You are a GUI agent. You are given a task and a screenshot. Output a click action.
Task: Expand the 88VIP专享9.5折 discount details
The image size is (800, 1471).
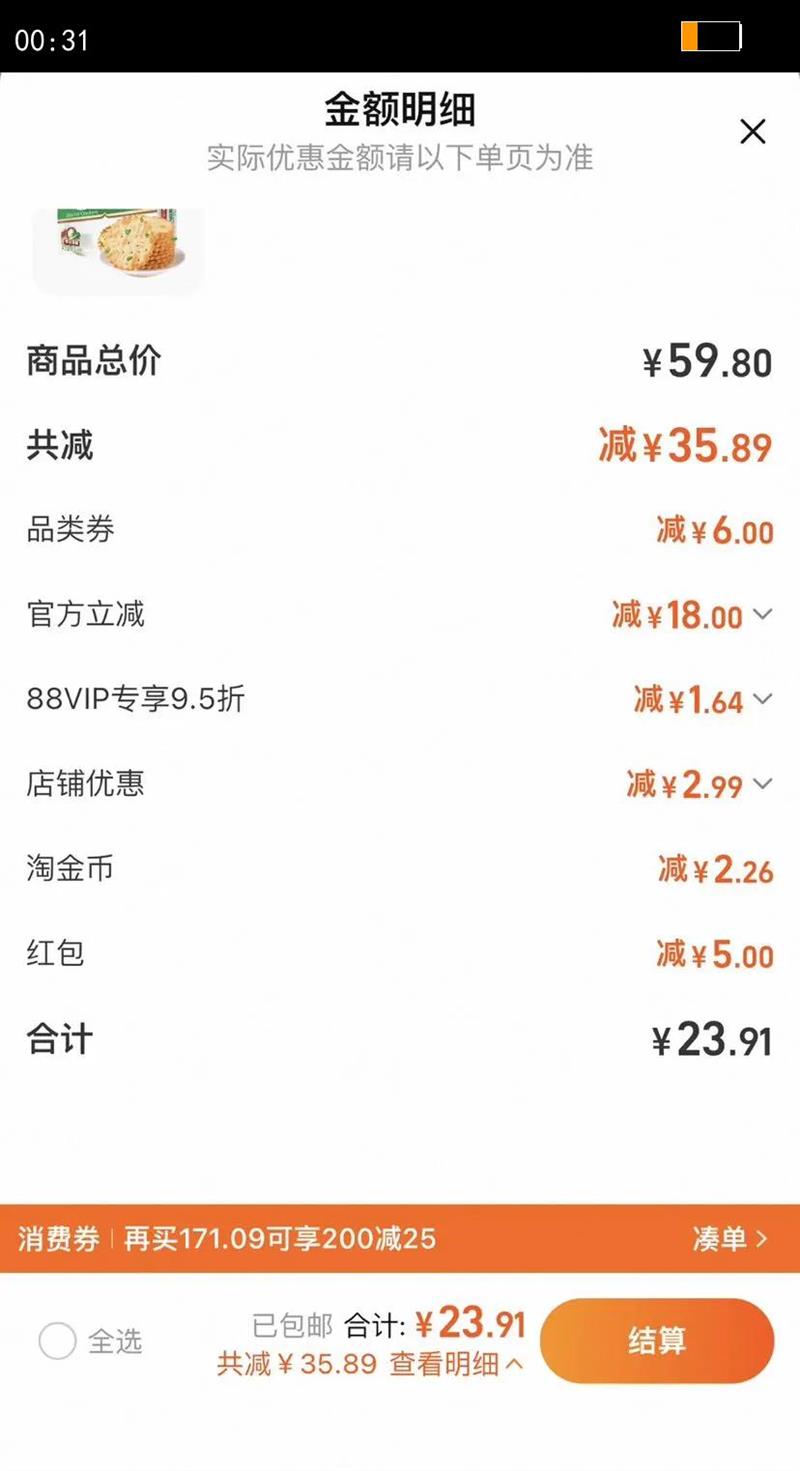[762, 699]
